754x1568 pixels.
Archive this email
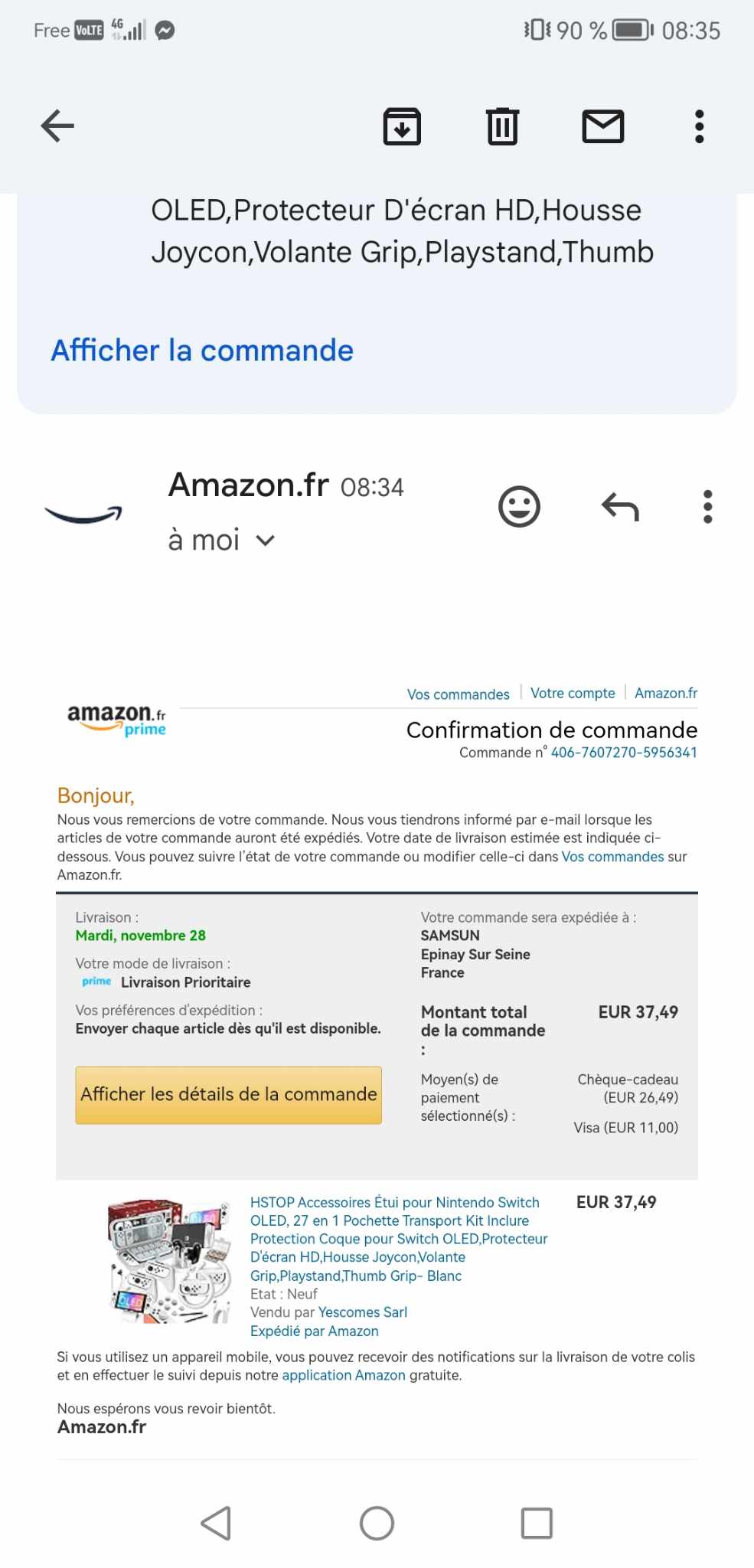point(402,126)
